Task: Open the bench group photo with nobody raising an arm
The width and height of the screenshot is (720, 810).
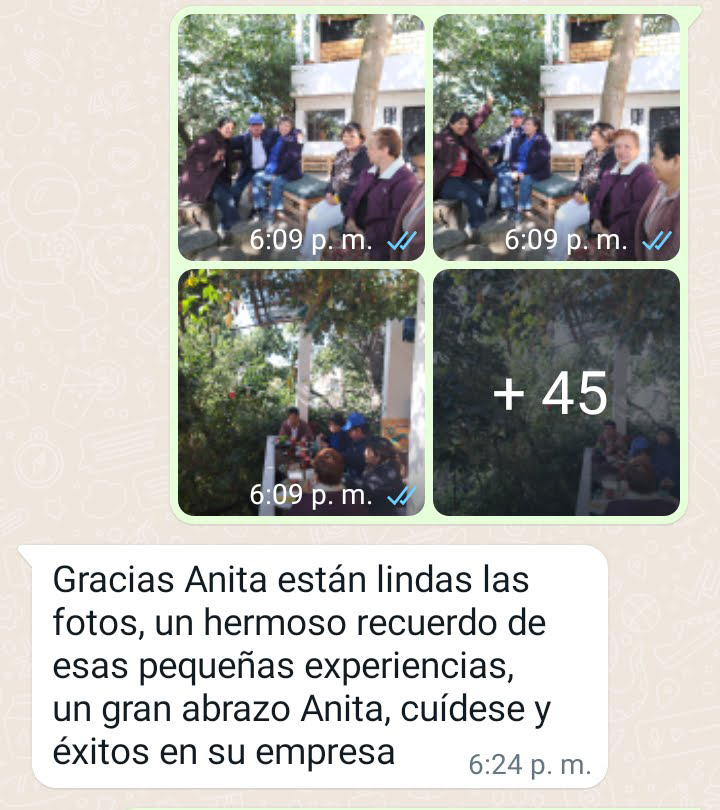Action: coord(301,137)
